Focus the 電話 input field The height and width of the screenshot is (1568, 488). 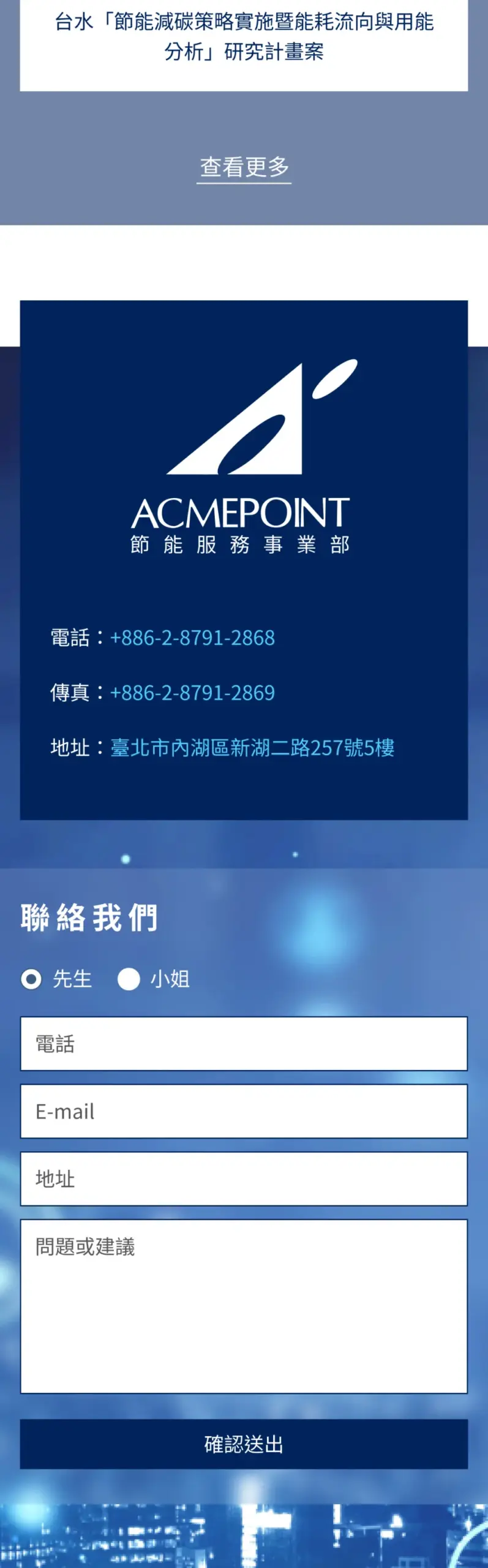(x=244, y=1044)
